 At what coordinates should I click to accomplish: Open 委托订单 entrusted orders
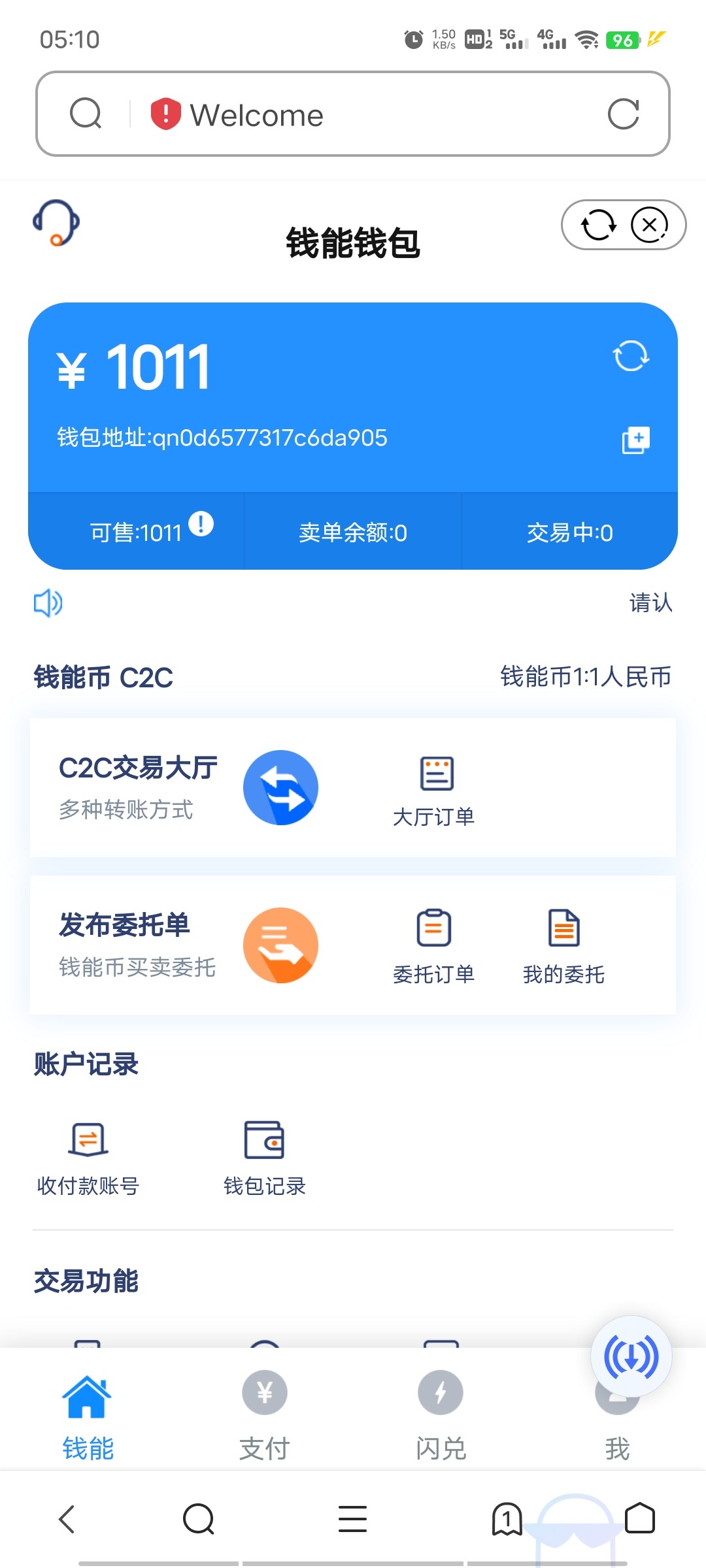[434, 946]
